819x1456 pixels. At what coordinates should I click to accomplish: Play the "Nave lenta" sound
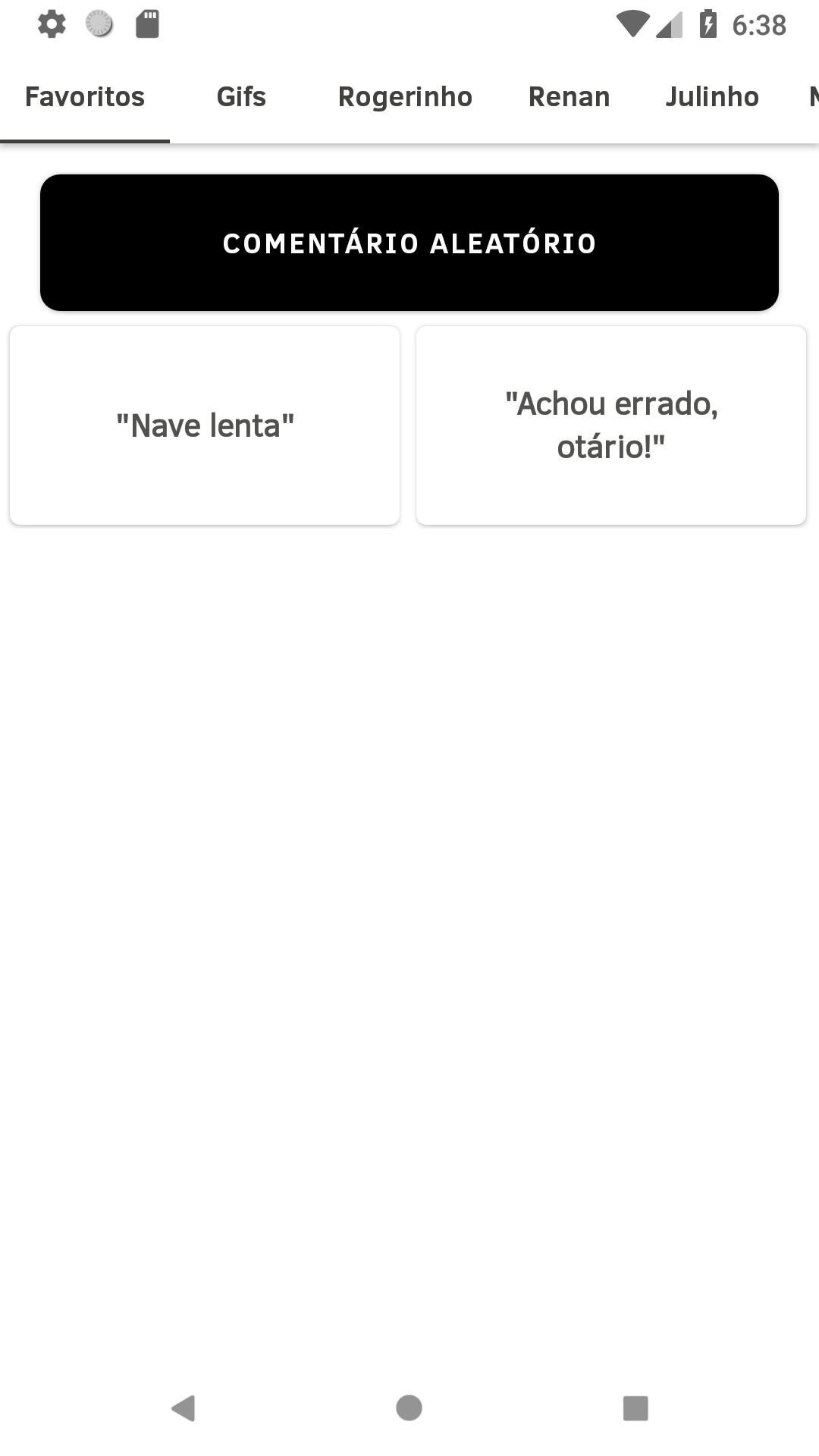[205, 425]
